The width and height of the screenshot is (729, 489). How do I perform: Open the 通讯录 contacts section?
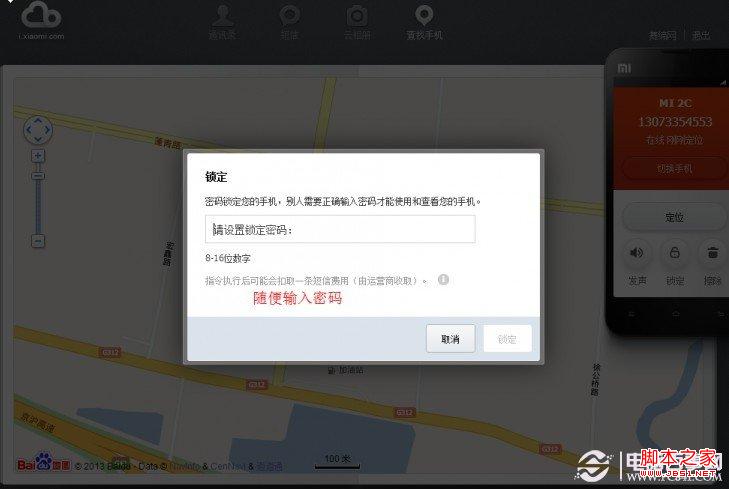pos(222,21)
